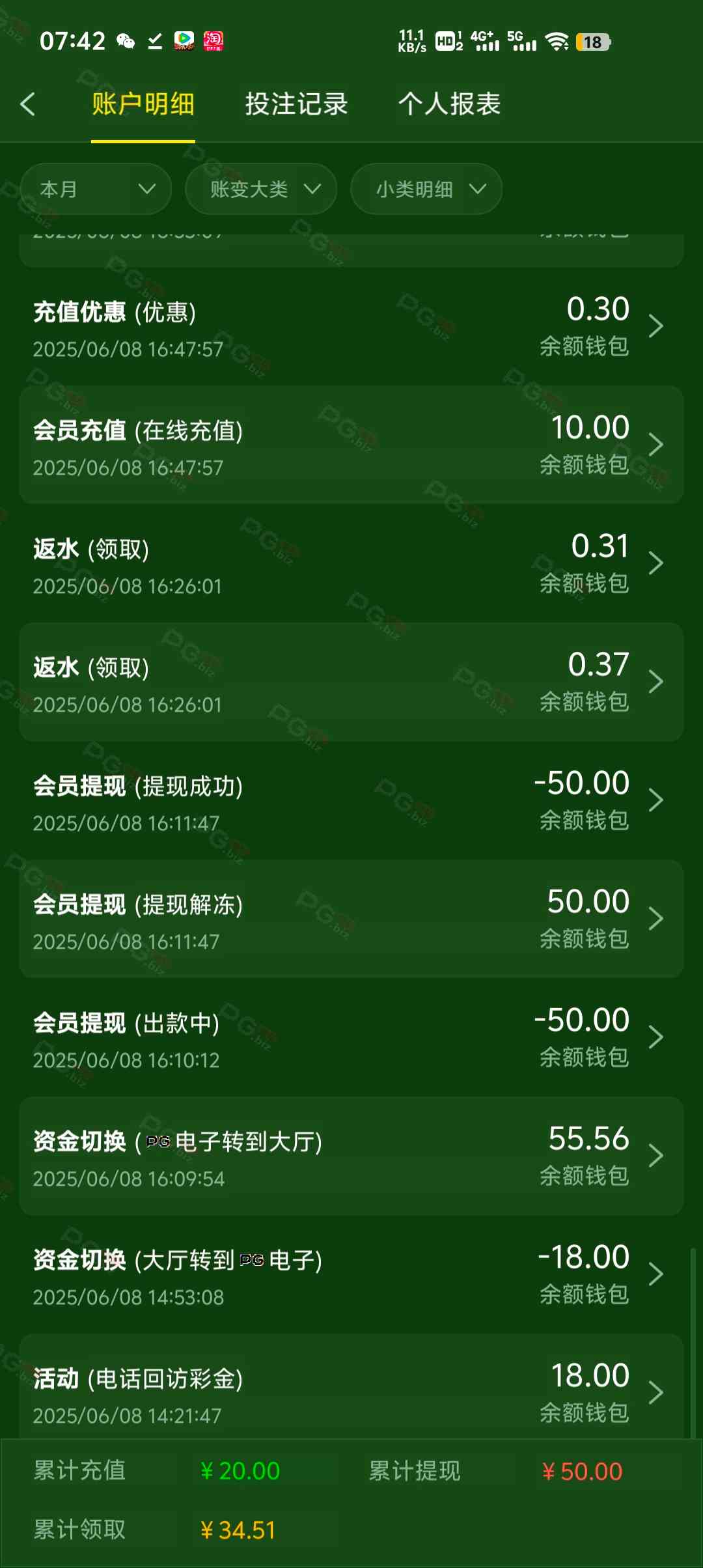
Task: Switch to the 投注记录 tab
Action: [296, 104]
